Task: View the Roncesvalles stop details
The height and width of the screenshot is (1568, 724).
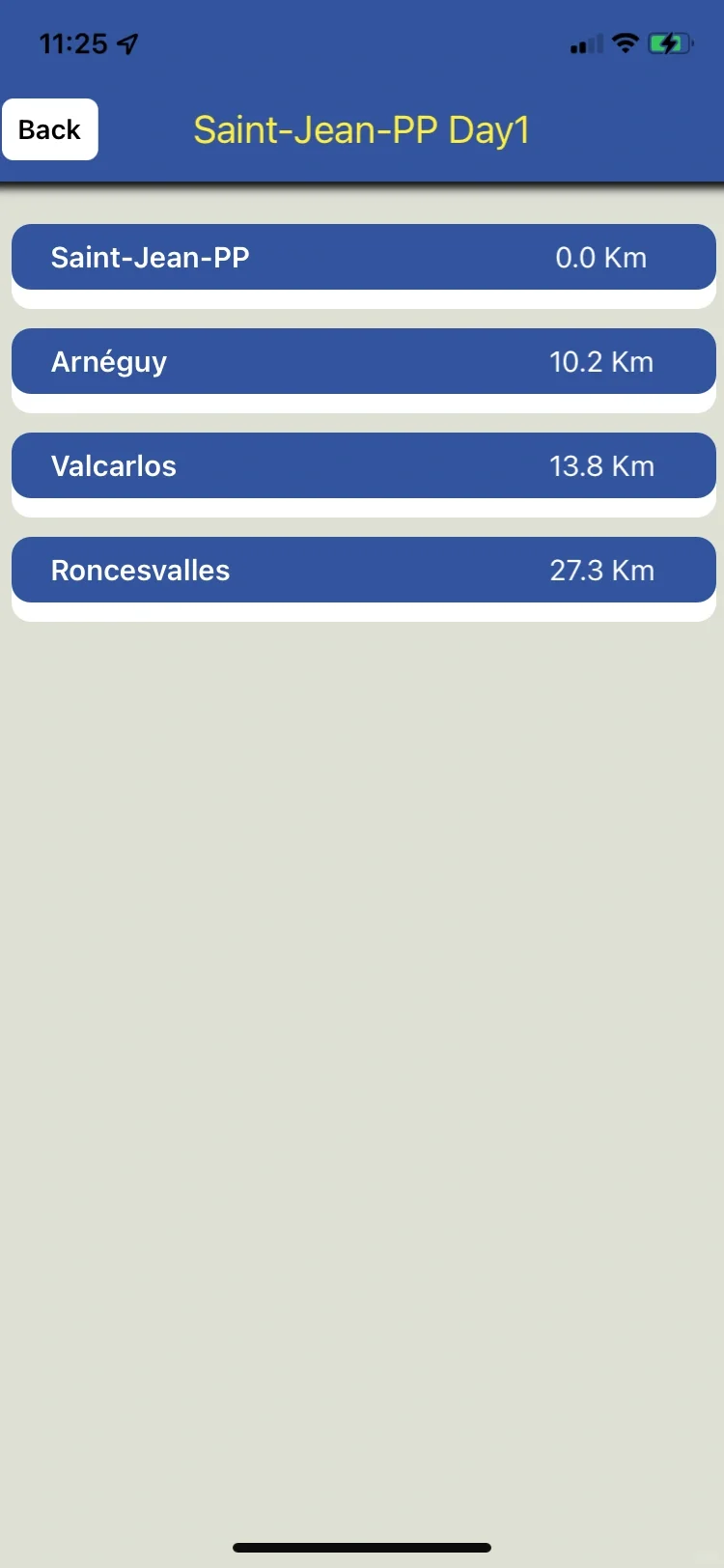Action: tap(363, 571)
